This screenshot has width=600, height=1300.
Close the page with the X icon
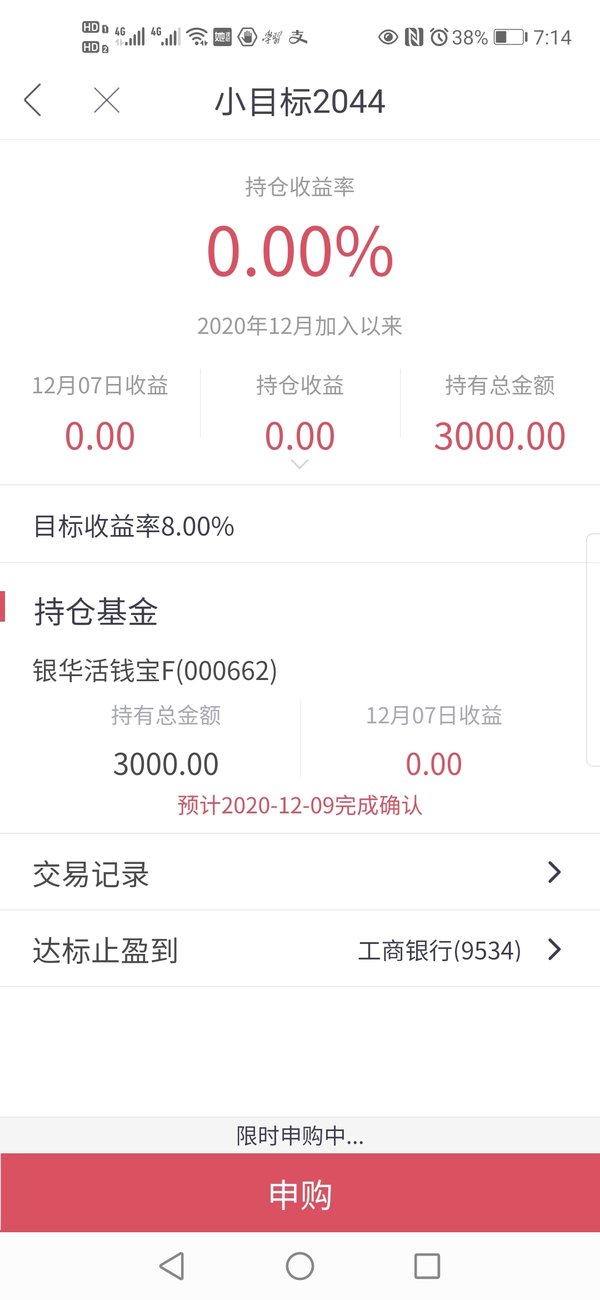106,100
